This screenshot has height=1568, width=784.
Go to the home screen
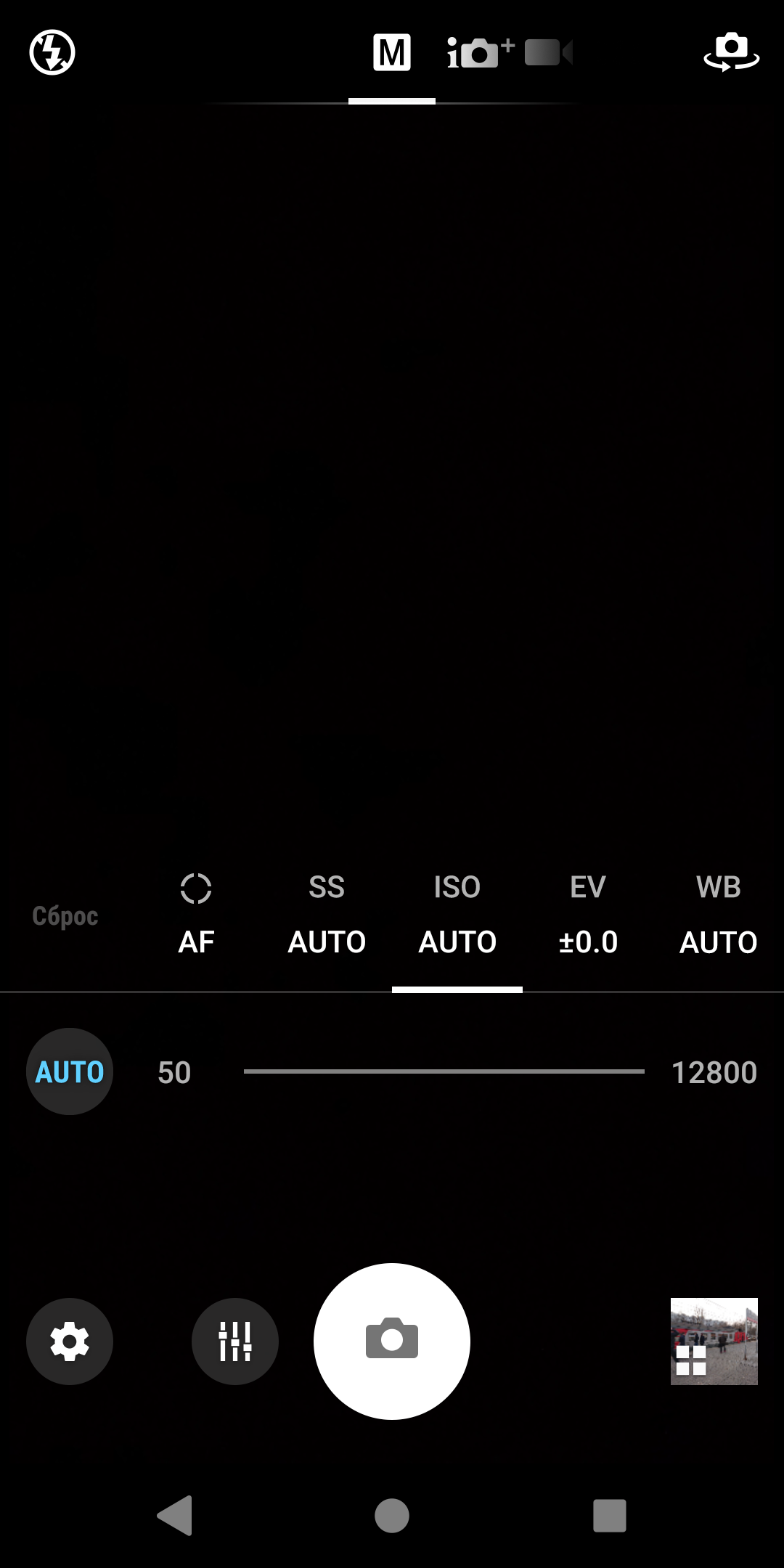(392, 1515)
